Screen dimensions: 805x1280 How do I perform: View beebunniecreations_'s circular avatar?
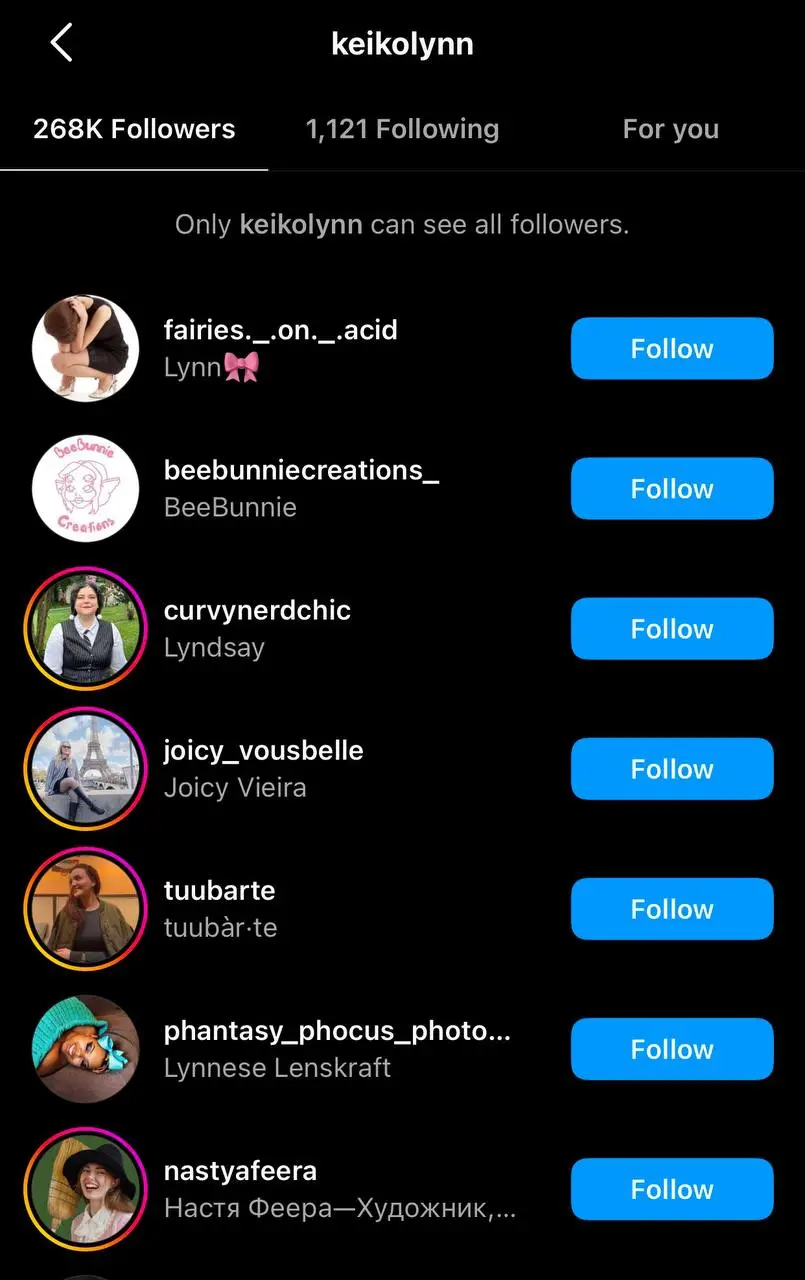(85, 488)
